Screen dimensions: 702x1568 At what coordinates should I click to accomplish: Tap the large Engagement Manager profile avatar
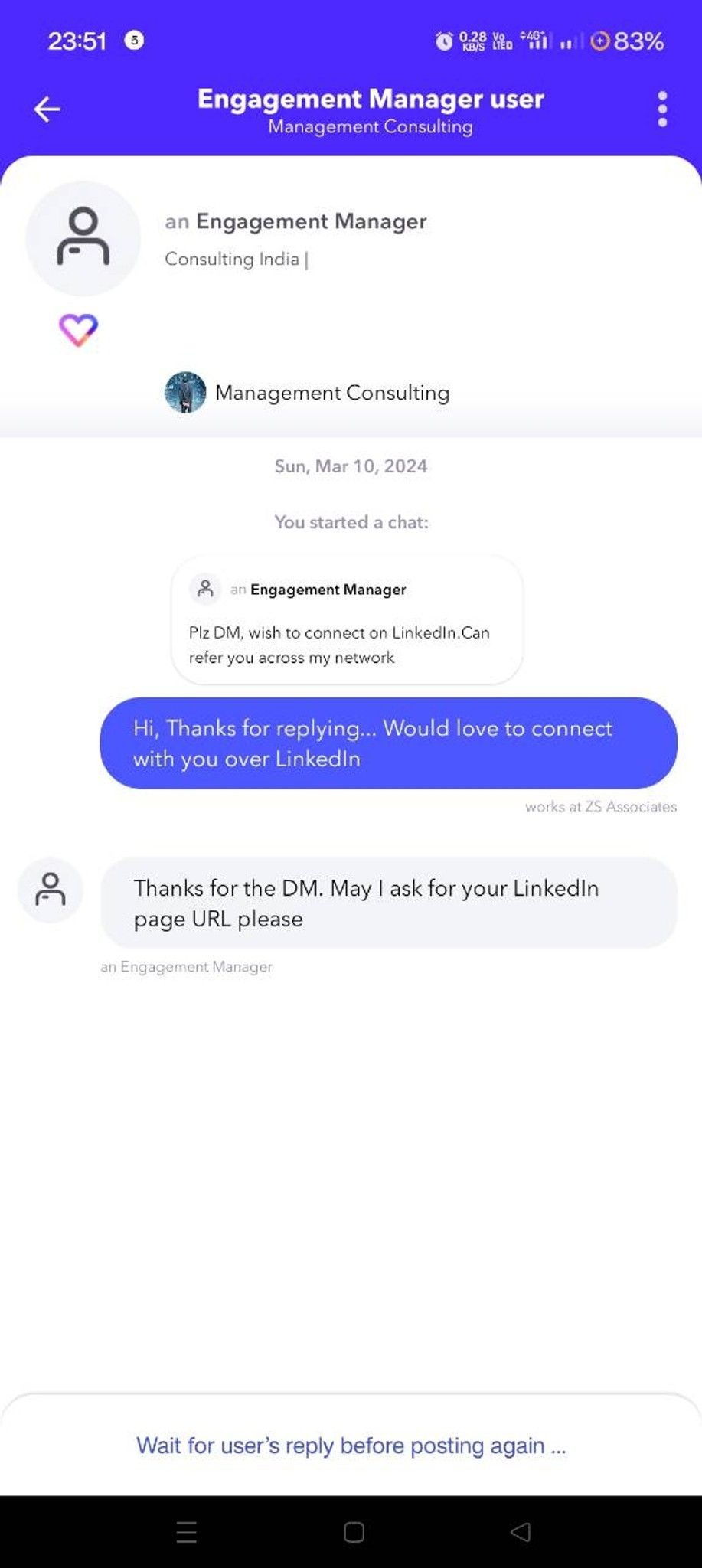click(x=83, y=238)
